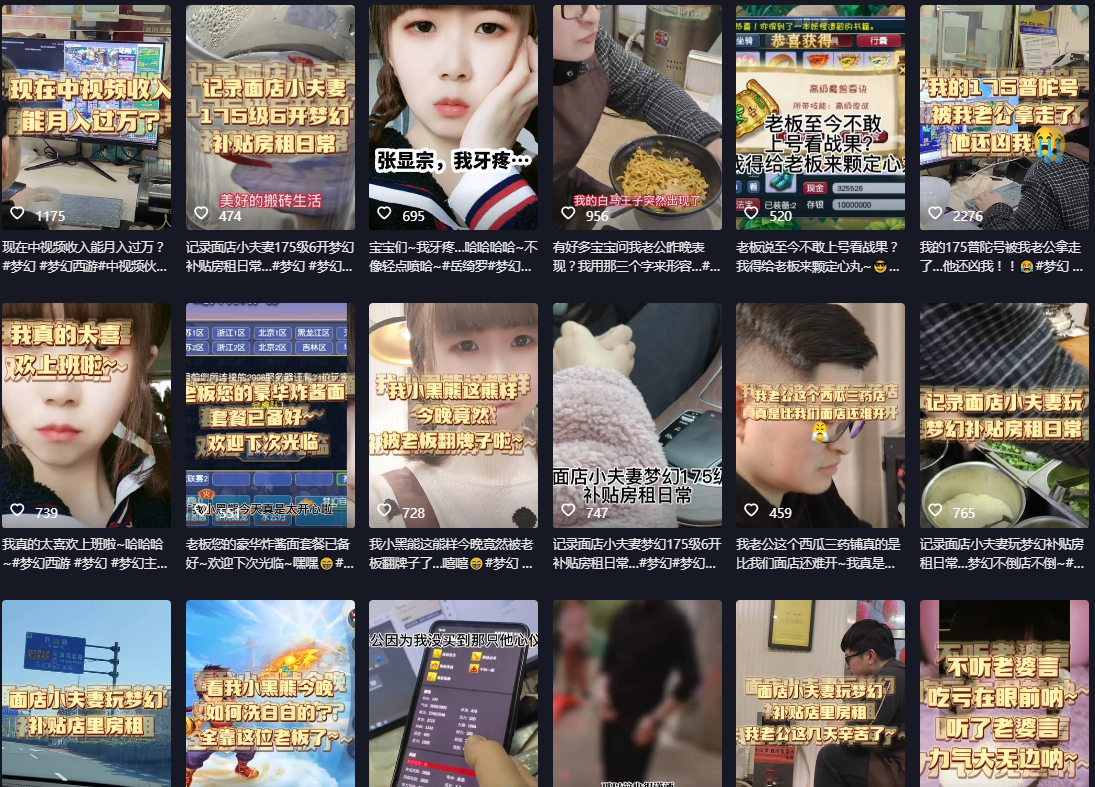Play the video '张显宗,我牙疼'
1095x787 pixels.
453,117
